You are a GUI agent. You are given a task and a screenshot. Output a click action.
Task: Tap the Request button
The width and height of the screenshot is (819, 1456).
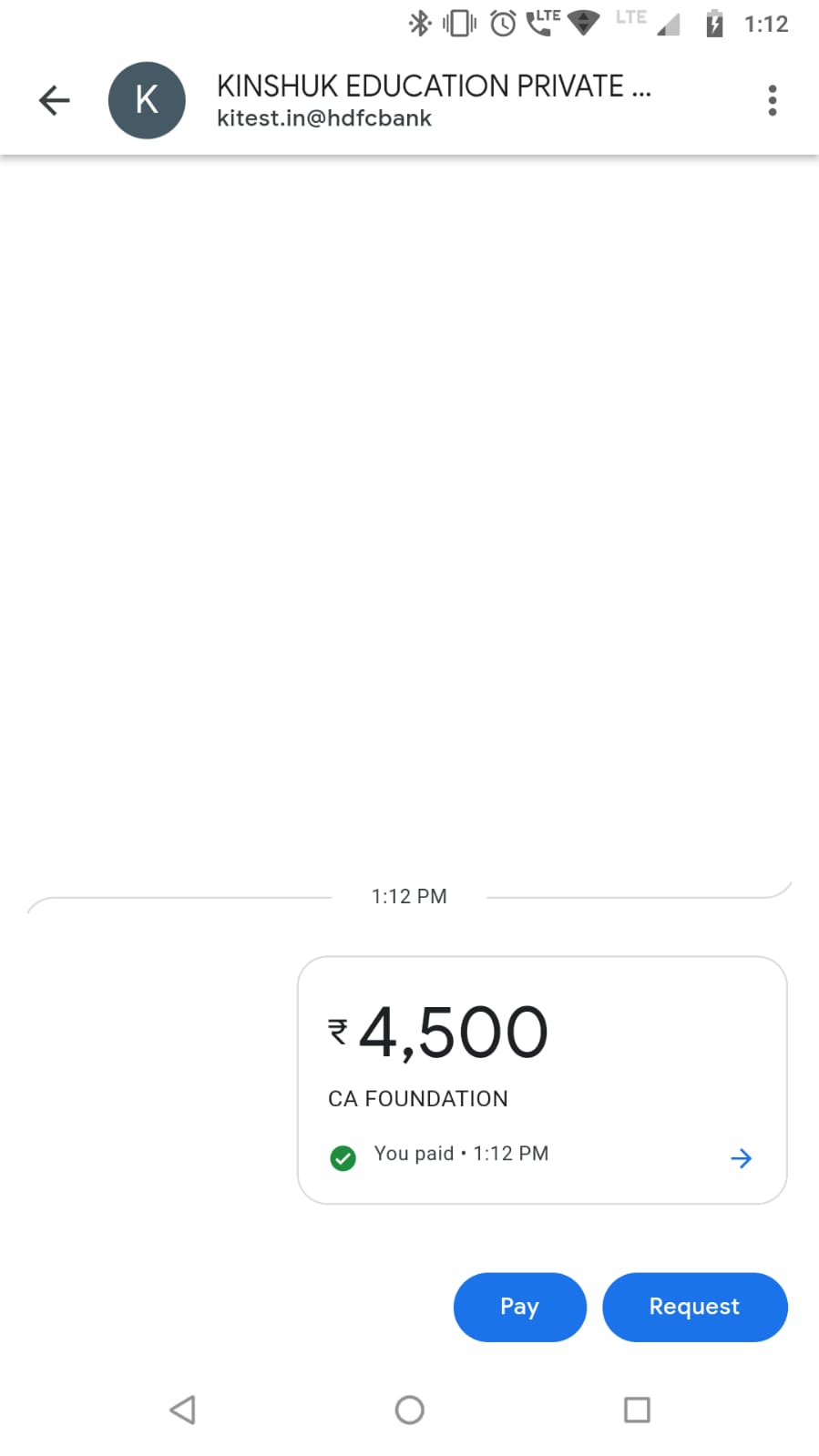coord(694,1307)
